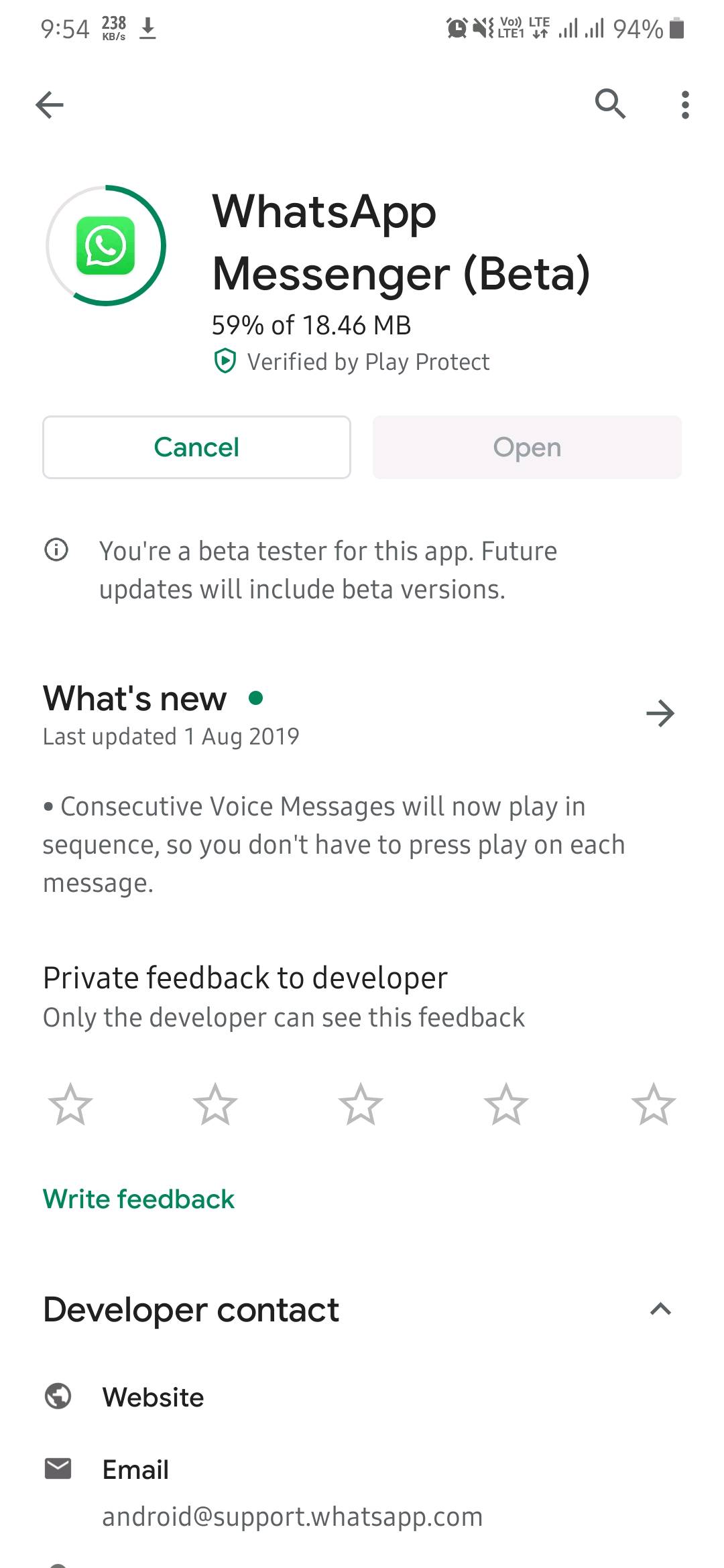Open the What's new details arrow

(x=661, y=713)
